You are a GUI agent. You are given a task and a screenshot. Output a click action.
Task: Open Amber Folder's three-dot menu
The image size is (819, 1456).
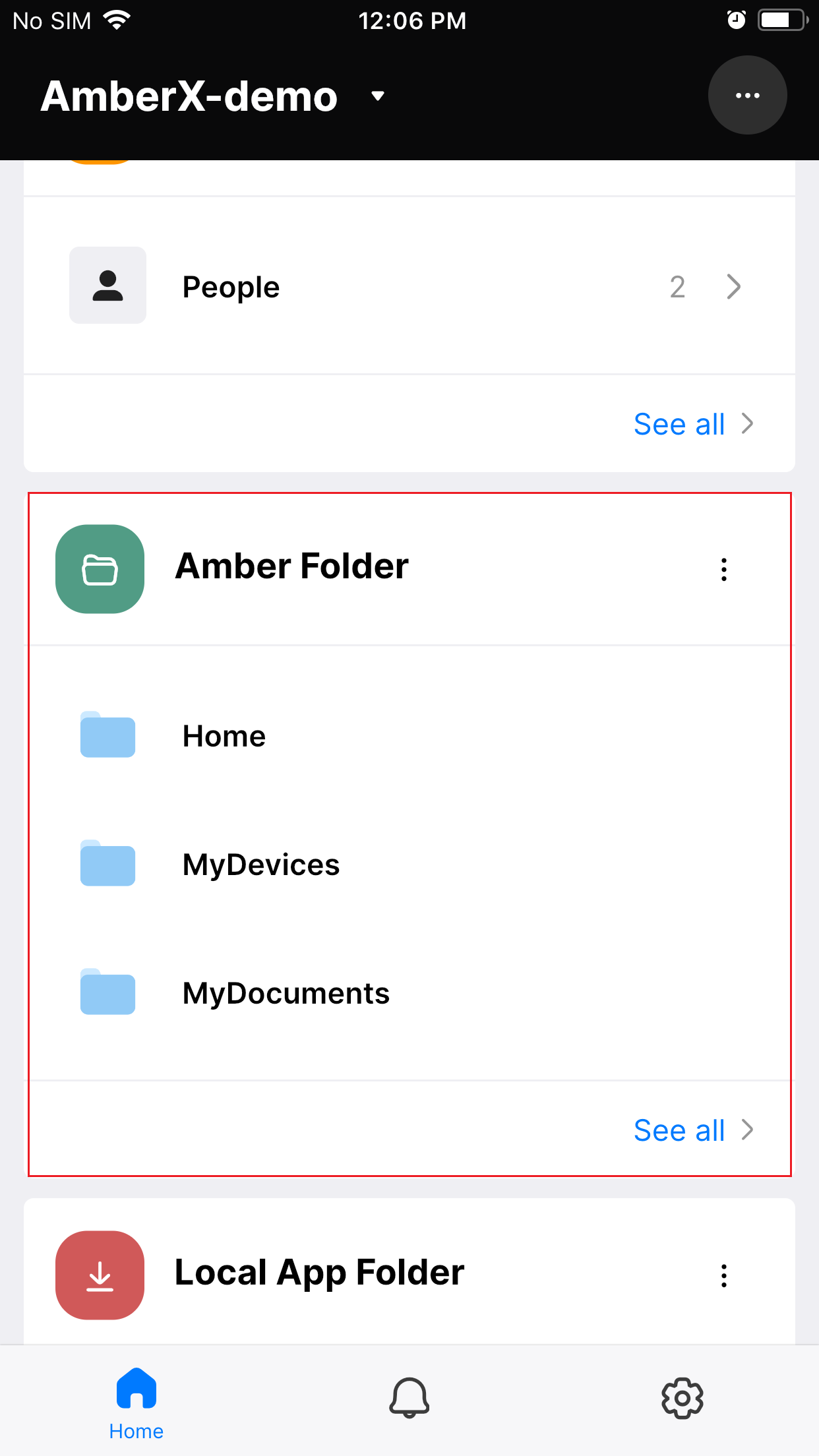click(x=724, y=569)
